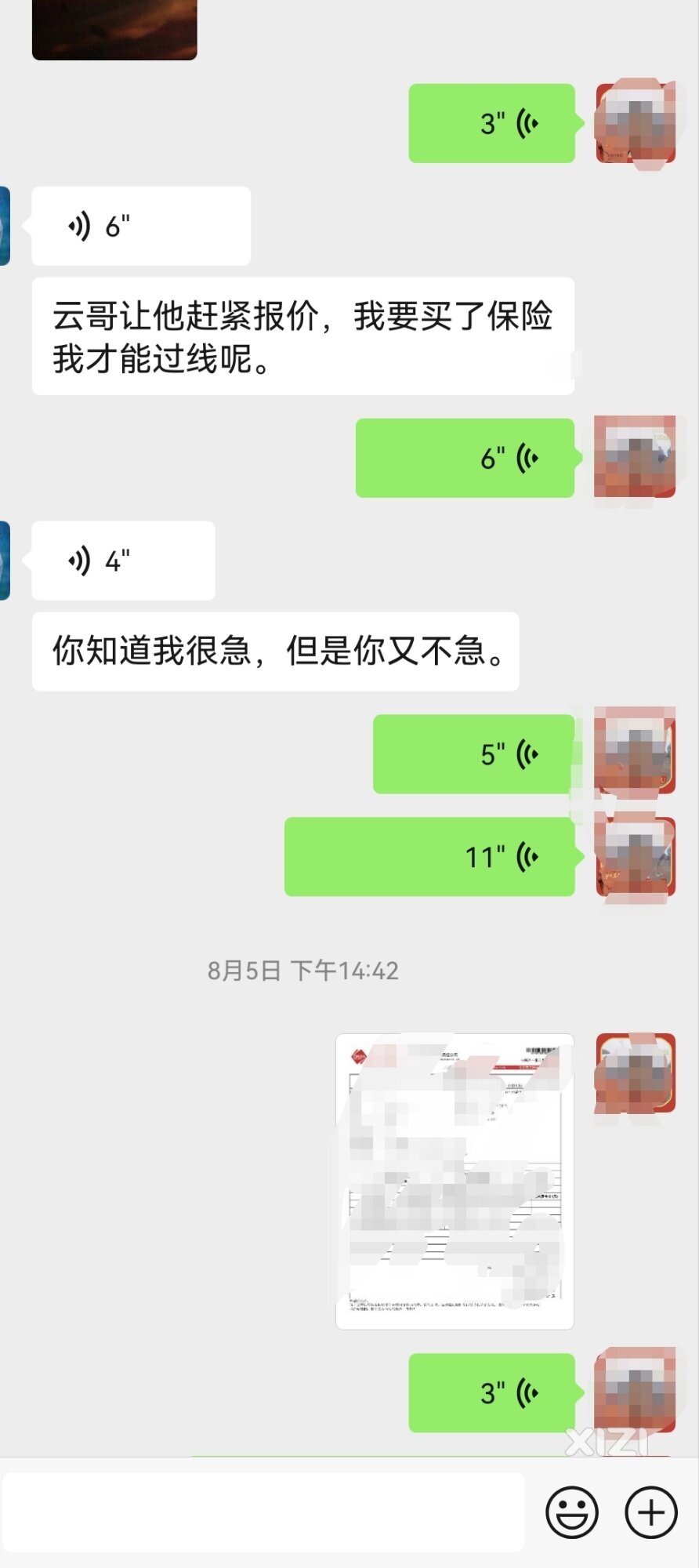Open the plus attachments menu
Screen dimensions: 699x1568
(x=650, y=1512)
